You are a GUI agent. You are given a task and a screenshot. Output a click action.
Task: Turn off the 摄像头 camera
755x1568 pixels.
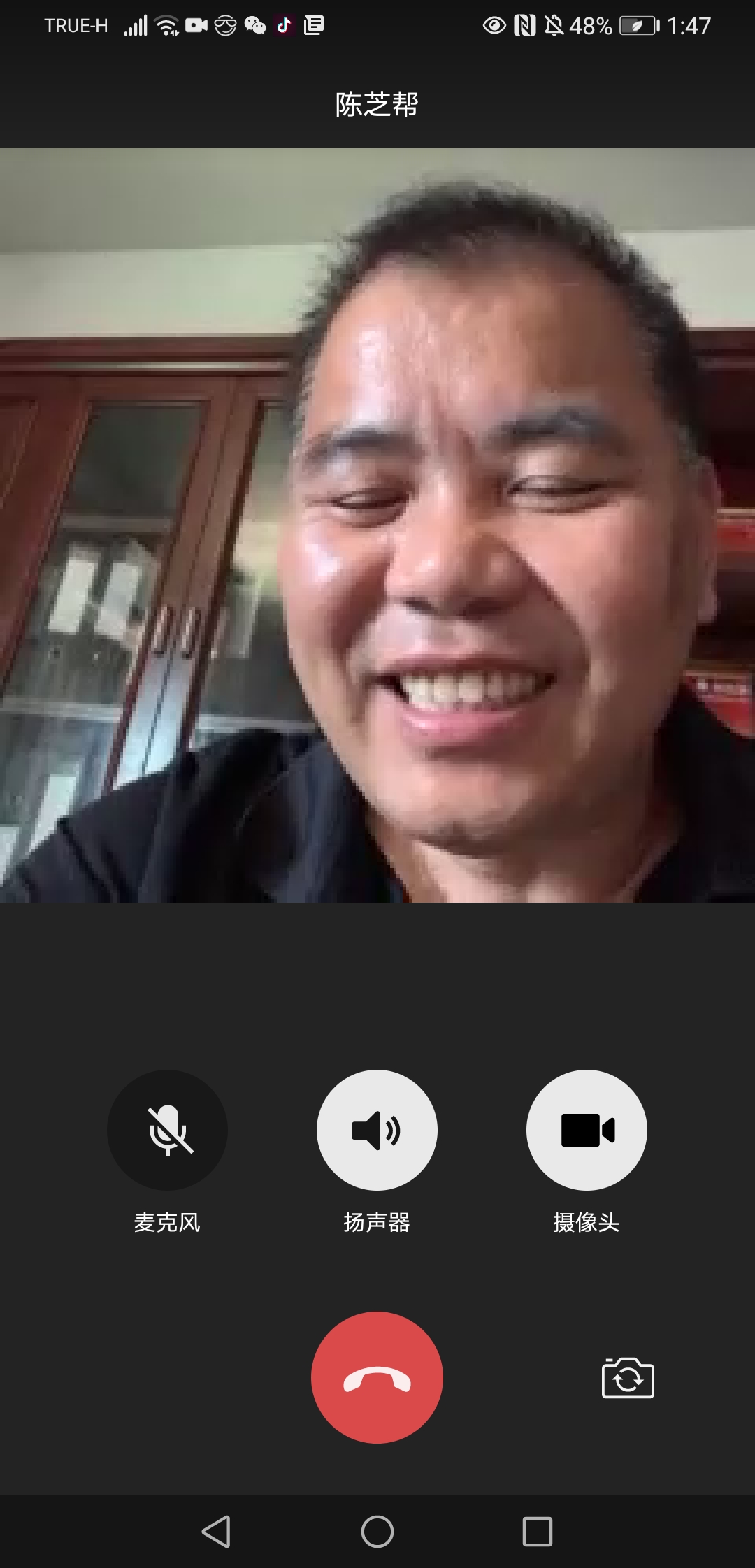coord(587,1130)
